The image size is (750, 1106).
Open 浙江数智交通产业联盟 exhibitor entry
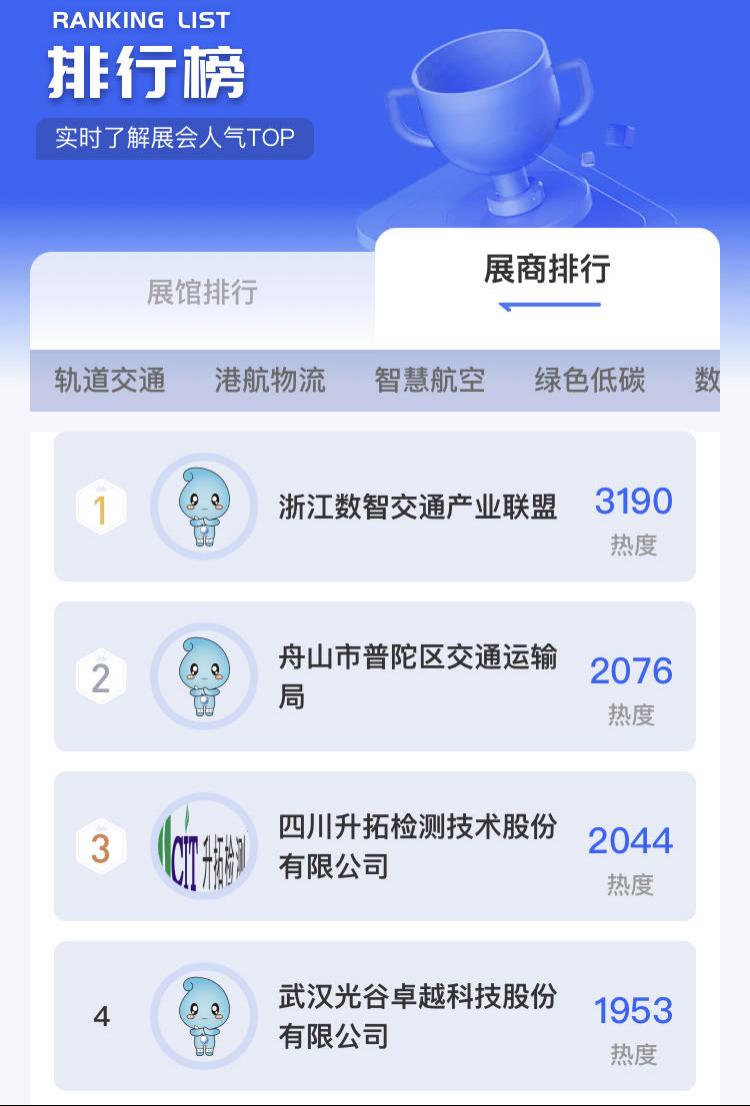(417, 507)
